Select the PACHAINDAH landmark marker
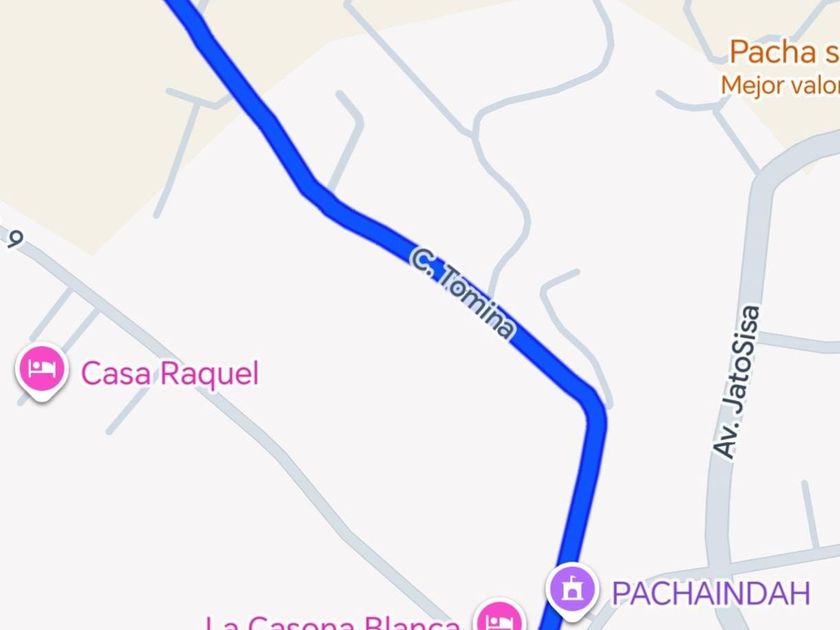This screenshot has width=840, height=630. point(572,589)
